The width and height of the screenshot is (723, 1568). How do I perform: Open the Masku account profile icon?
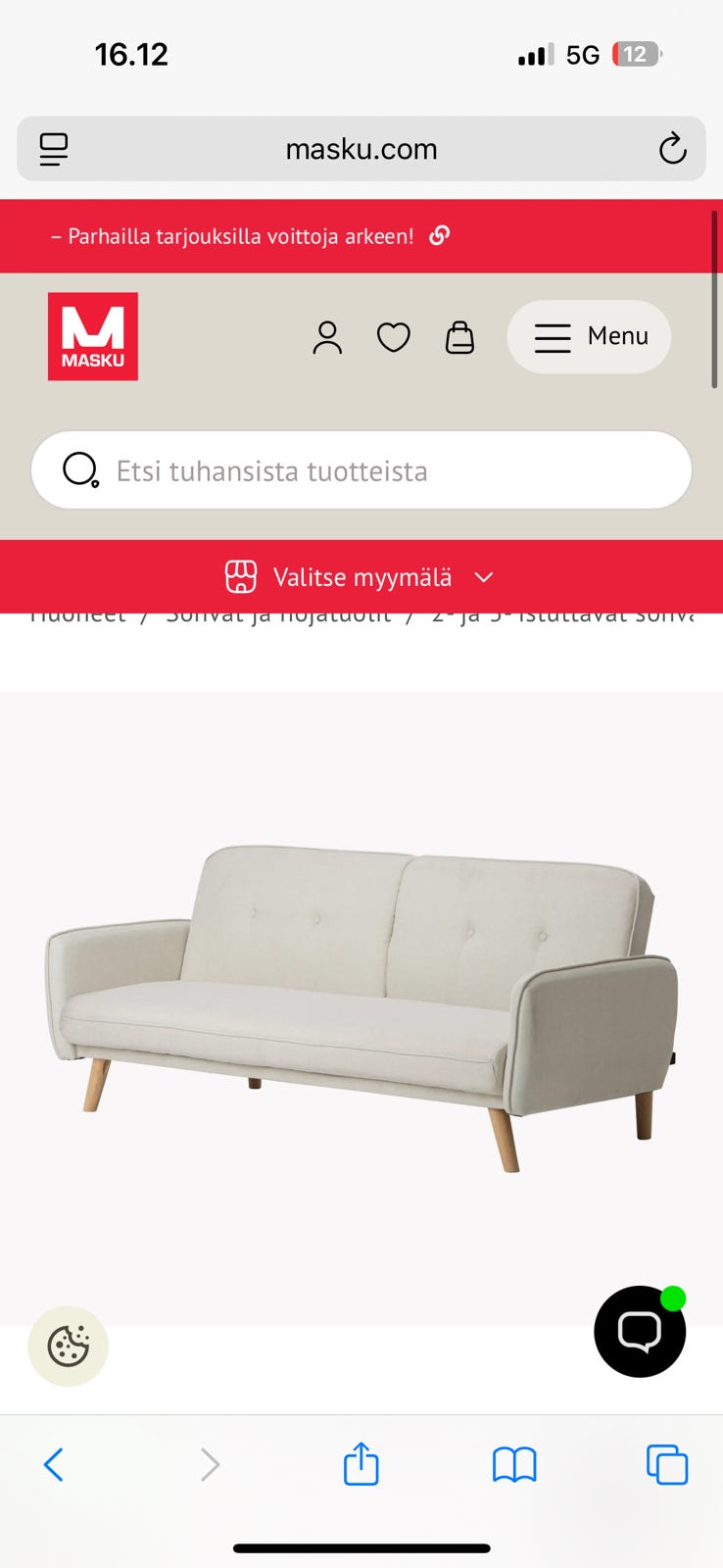pyautogui.click(x=328, y=337)
